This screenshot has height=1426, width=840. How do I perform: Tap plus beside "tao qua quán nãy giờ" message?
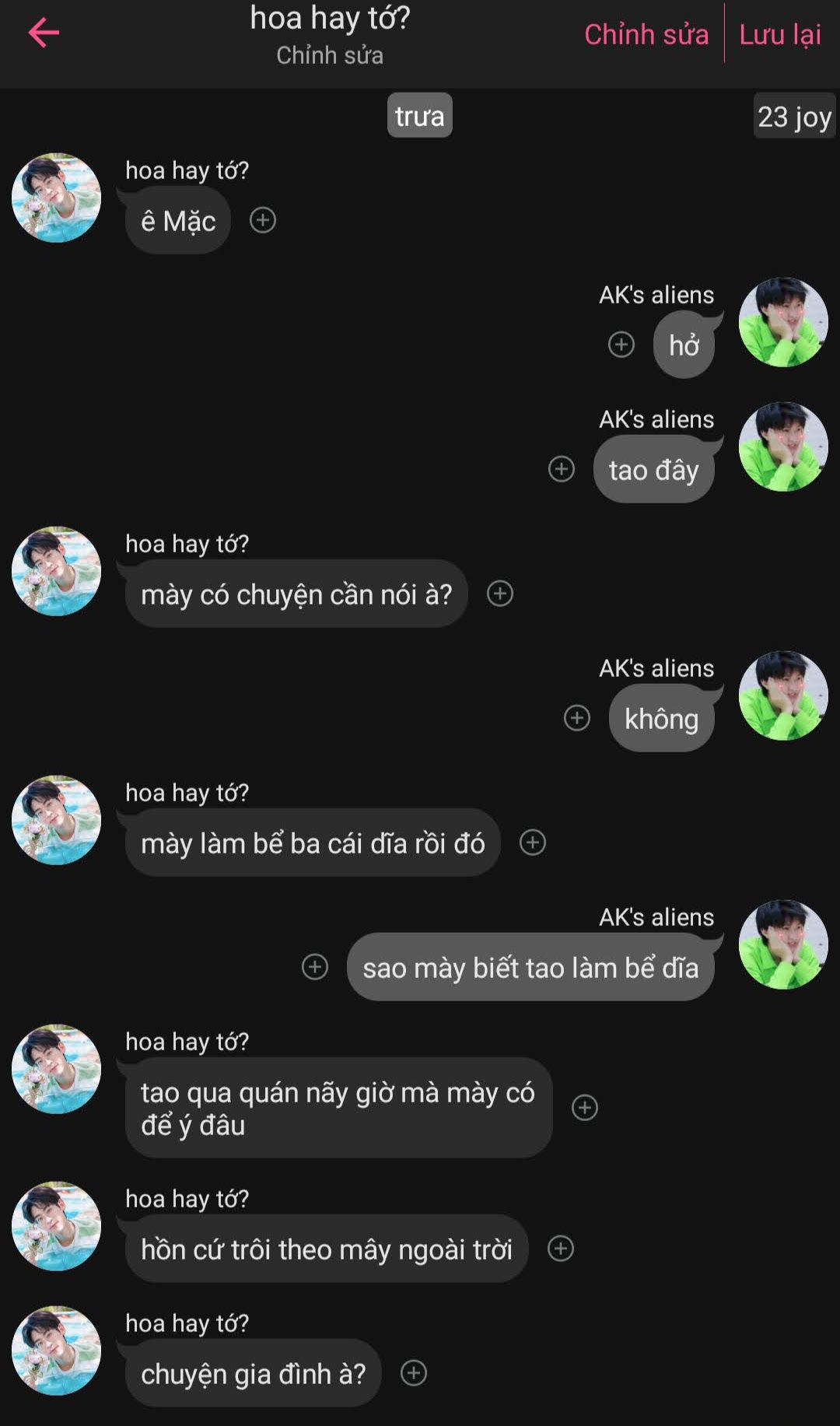[585, 1107]
